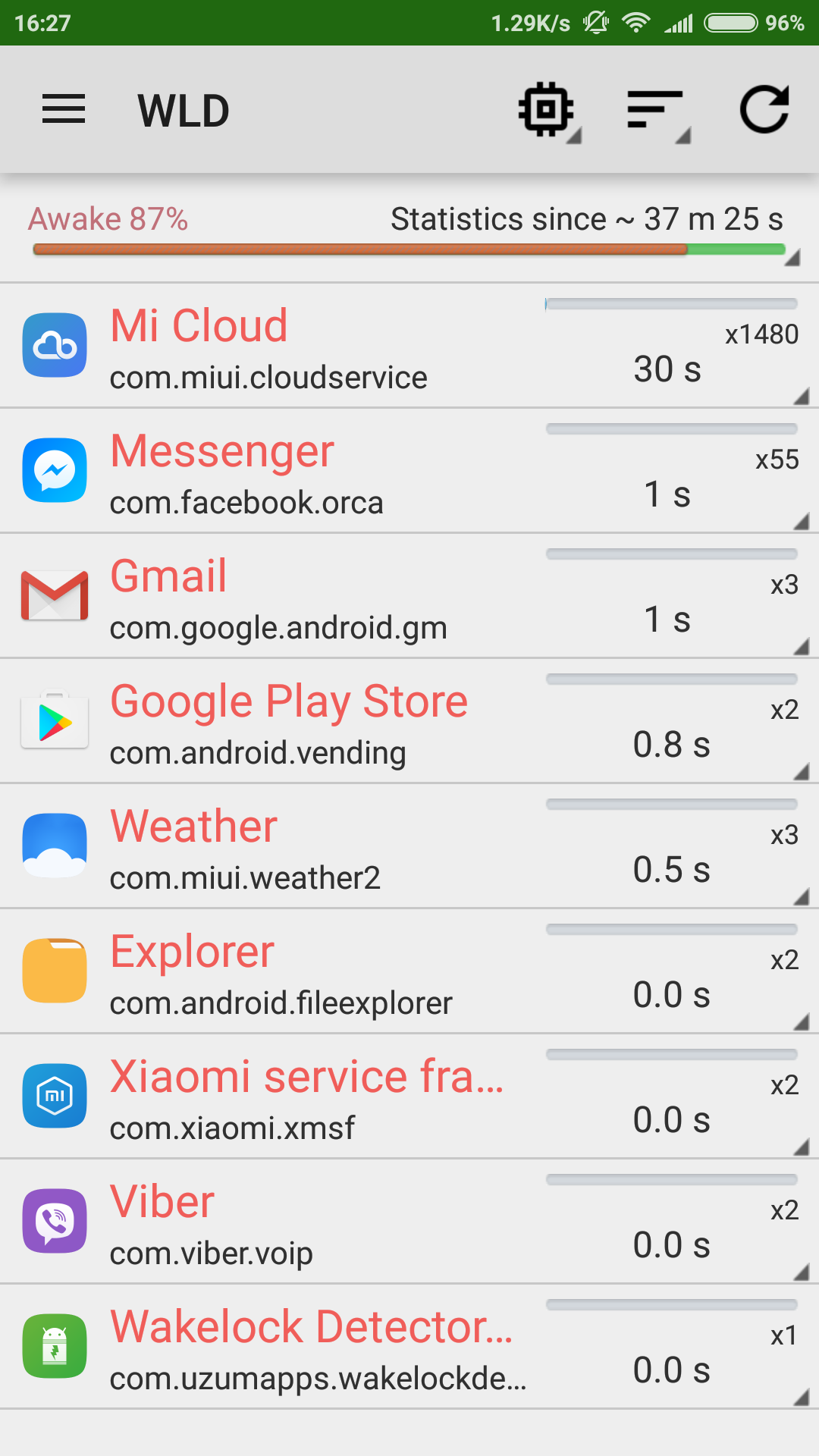Open Messenger wakelock details
Viewport: 819px width, 1456px height.
(409, 471)
